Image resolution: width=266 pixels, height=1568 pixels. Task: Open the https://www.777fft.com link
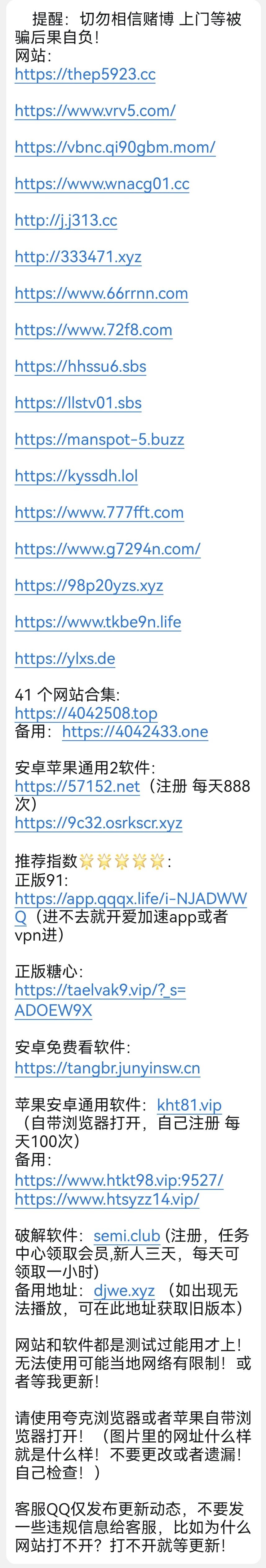click(99, 513)
